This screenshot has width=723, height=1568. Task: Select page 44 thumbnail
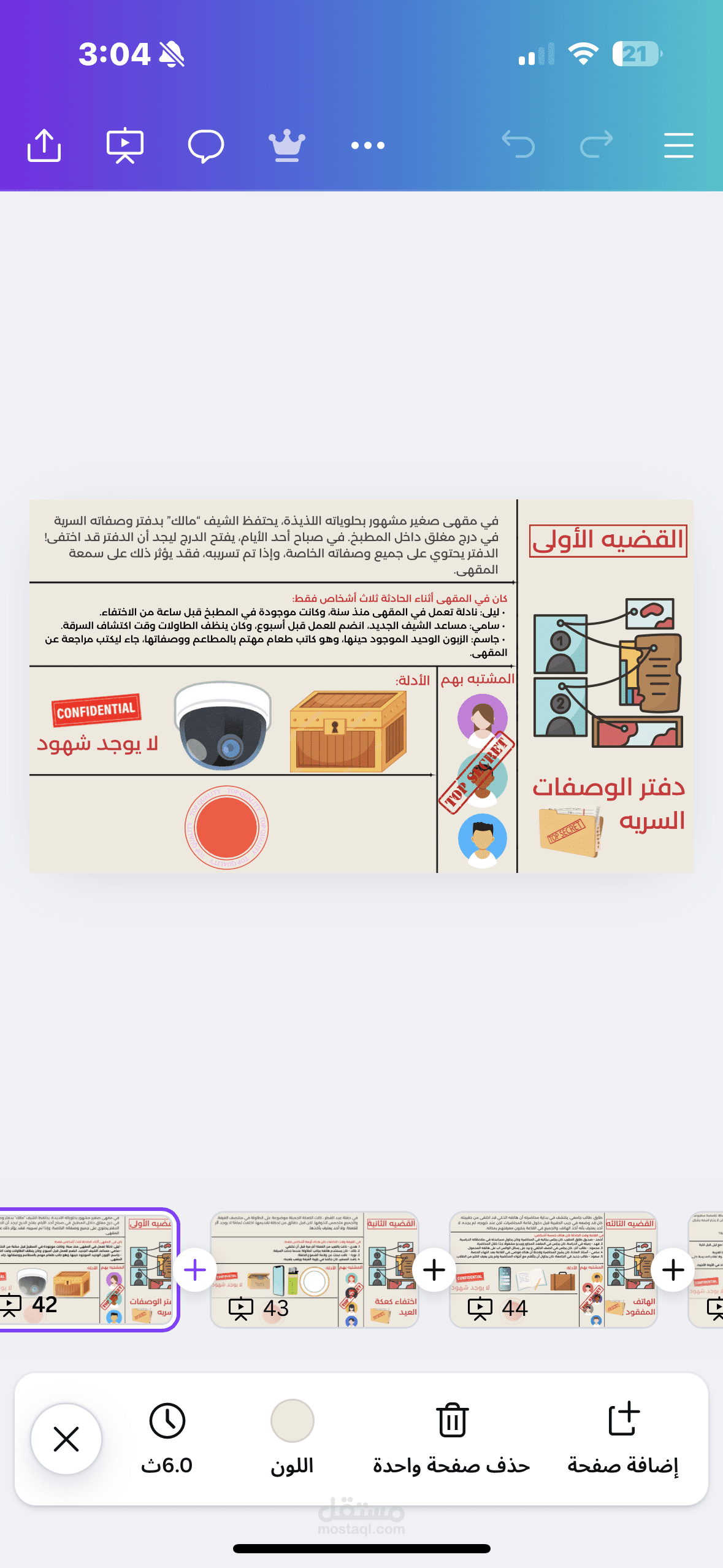click(553, 1269)
